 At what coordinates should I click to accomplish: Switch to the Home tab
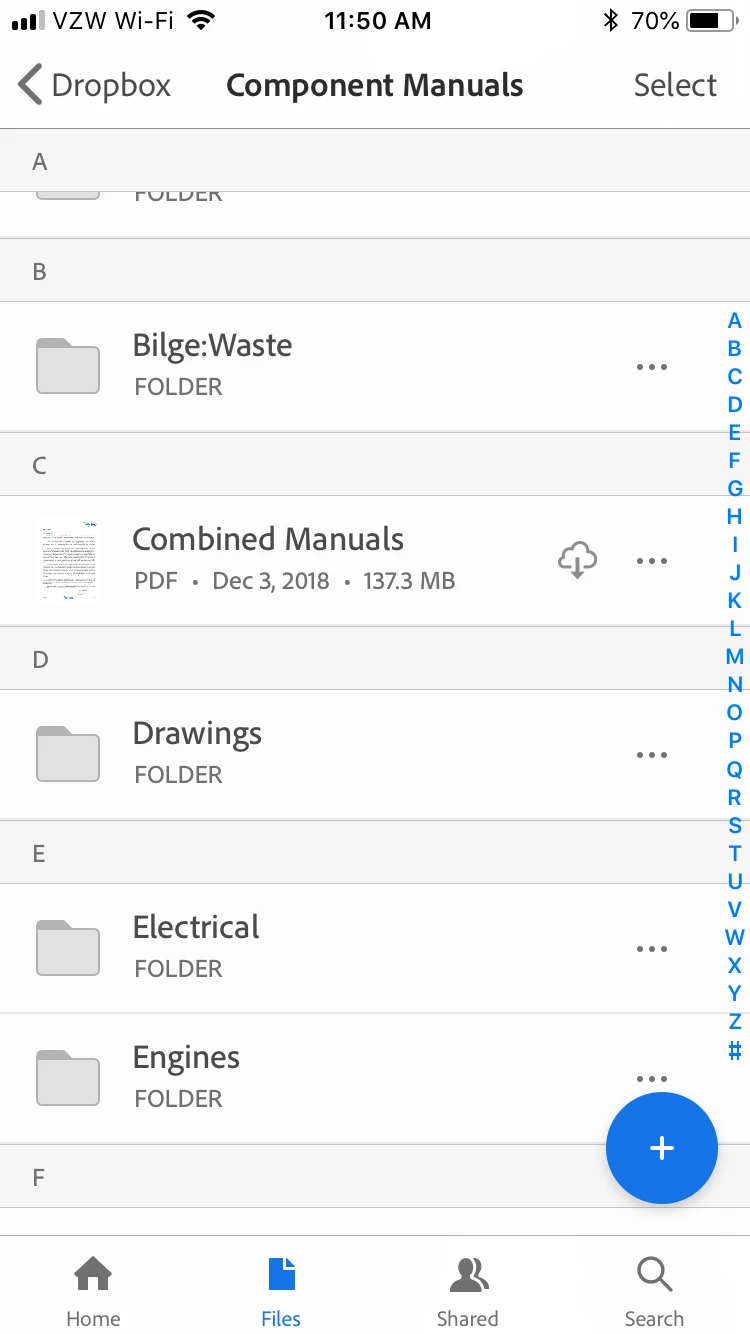pyautogui.click(x=93, y=1291)
